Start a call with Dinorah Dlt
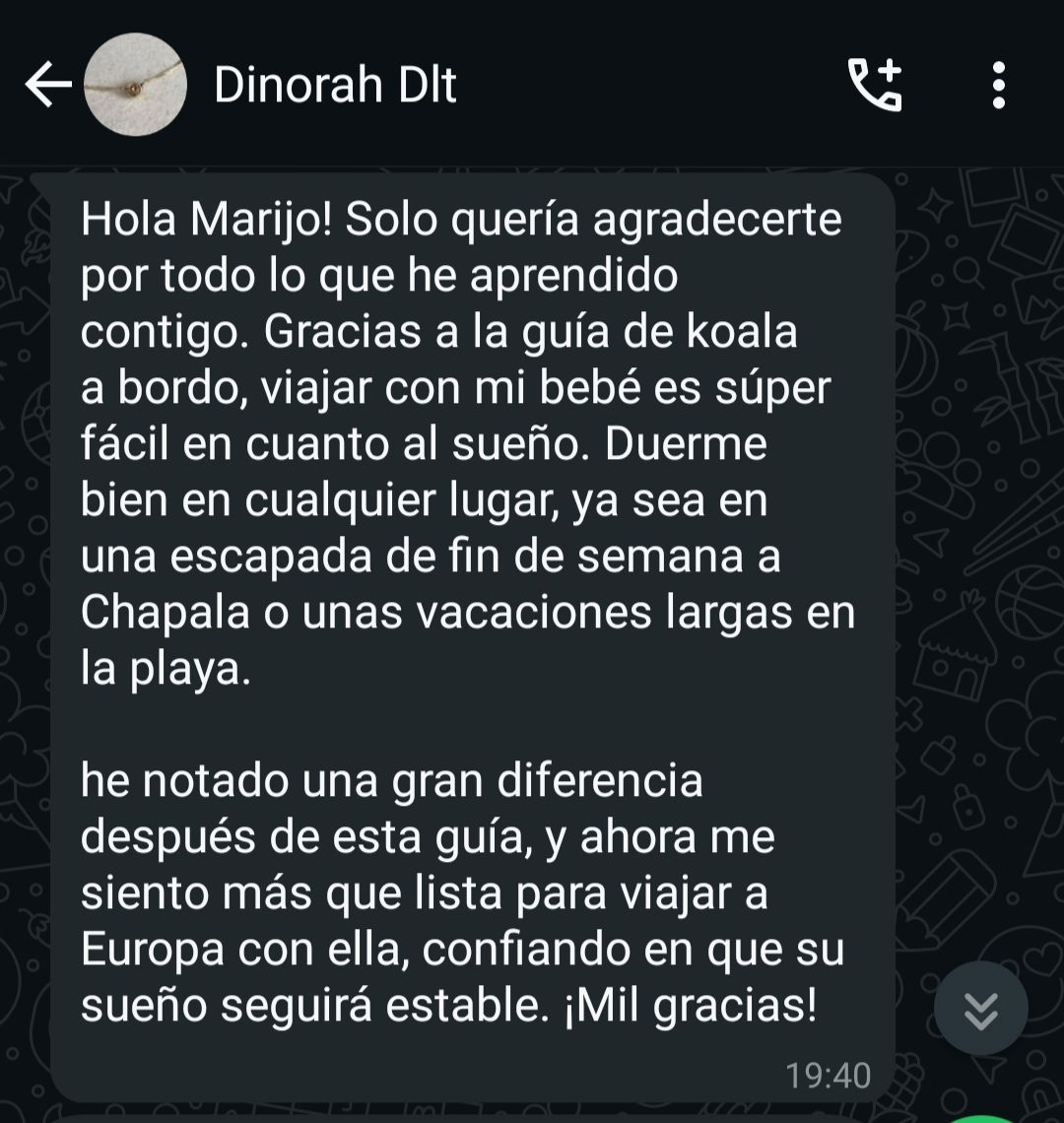This screenshot has width=1064, height=1123. (875, 86)
